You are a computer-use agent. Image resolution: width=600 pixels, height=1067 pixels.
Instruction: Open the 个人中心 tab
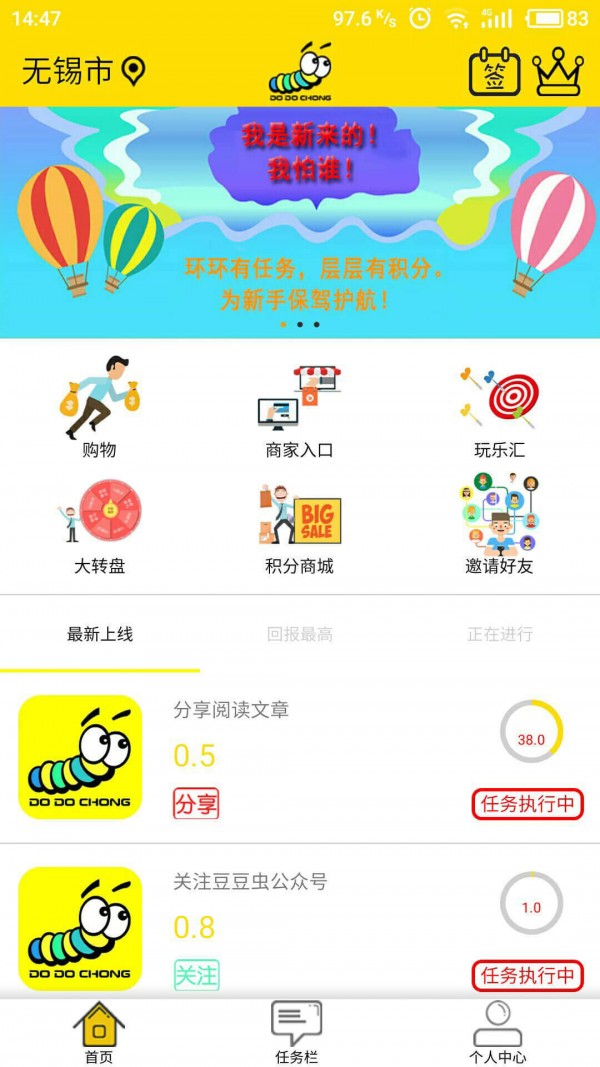[497, 1033]
